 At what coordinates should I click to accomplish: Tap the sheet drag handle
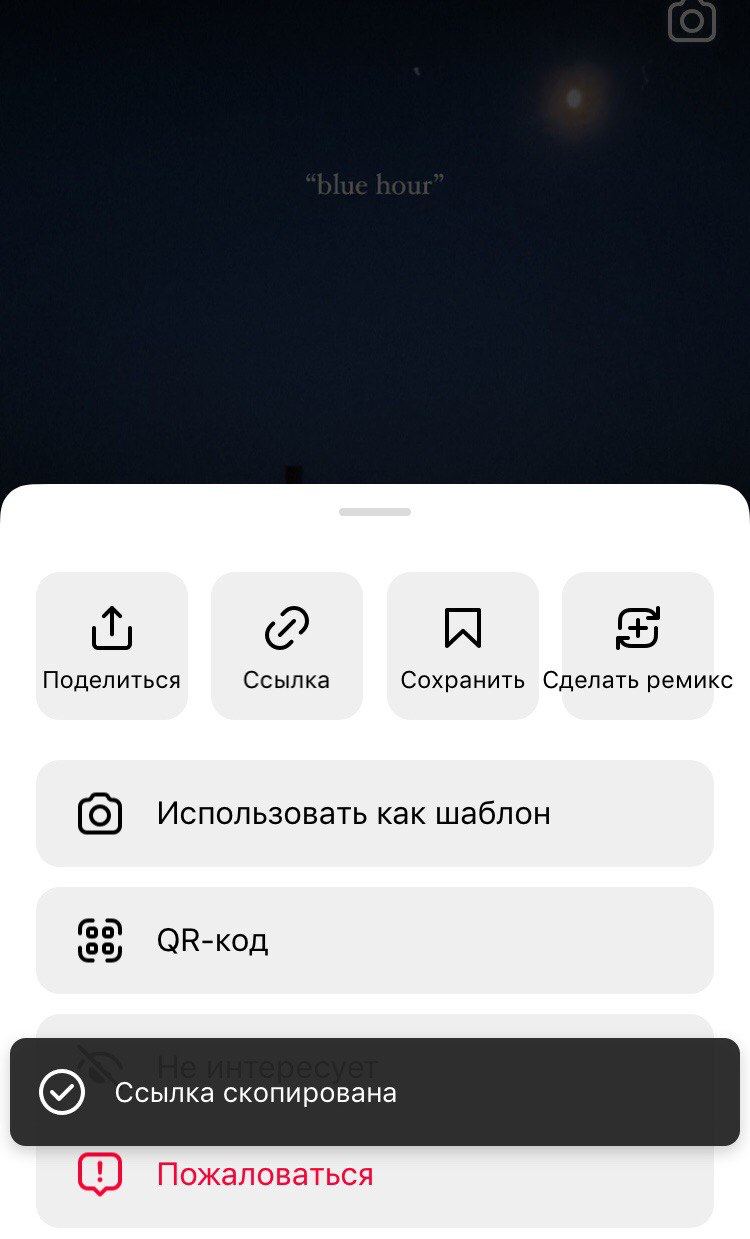click(375, 512)
